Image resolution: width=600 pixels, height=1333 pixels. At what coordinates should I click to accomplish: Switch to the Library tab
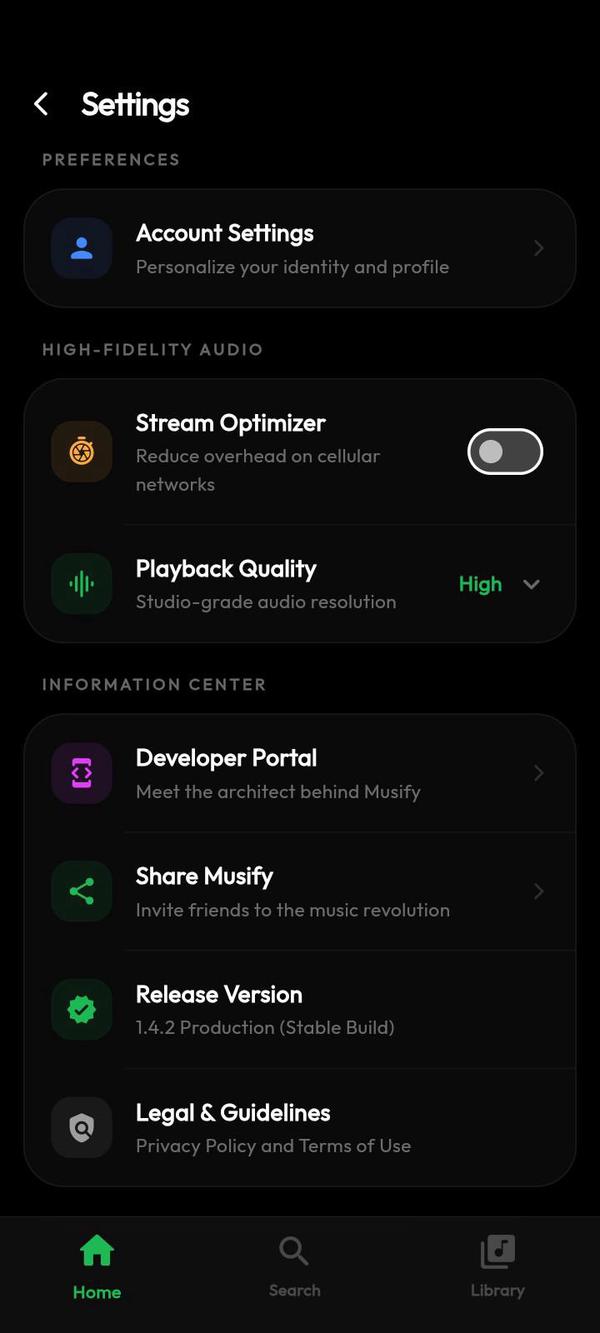click(497, 1267)
